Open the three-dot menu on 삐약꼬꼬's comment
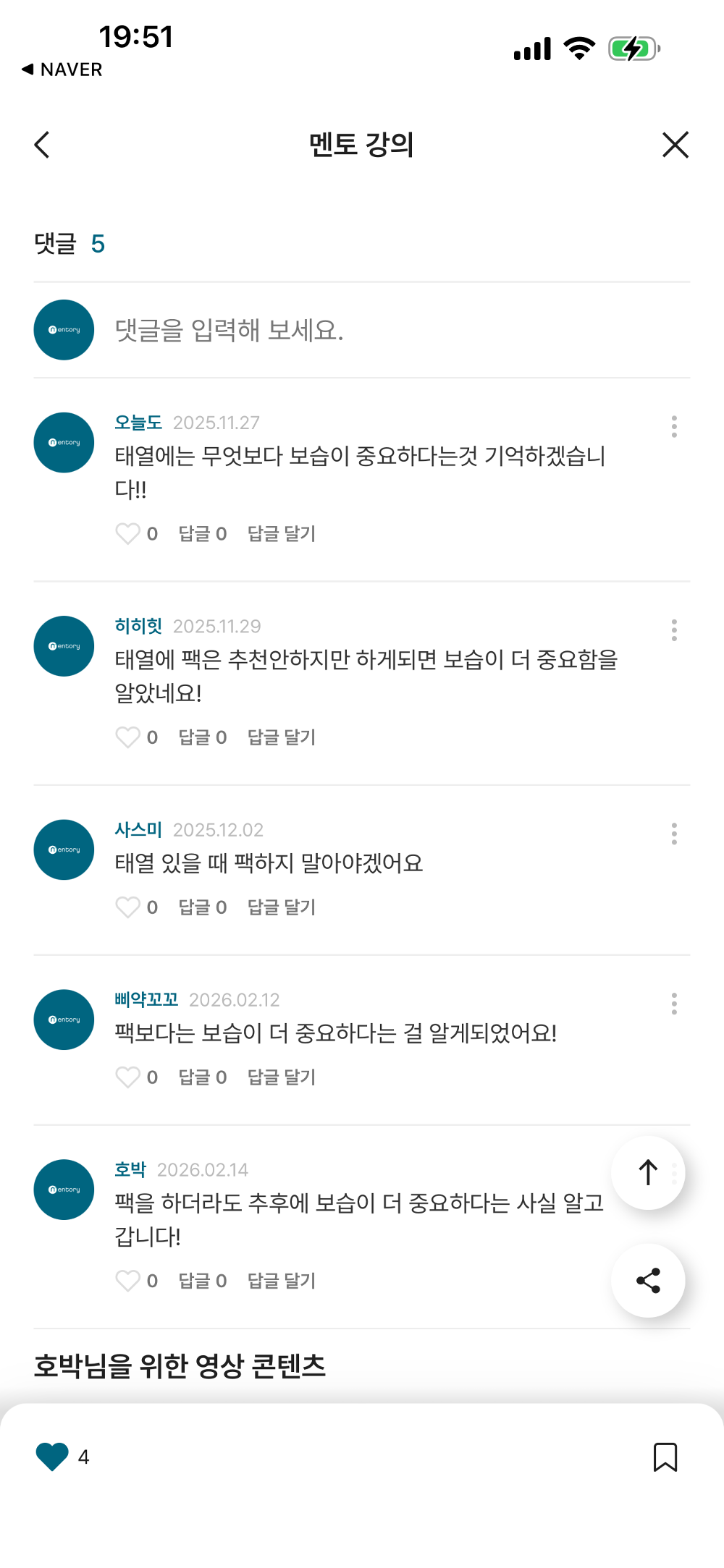Viewport: 724px width, 1568px height. [674, 1004]
